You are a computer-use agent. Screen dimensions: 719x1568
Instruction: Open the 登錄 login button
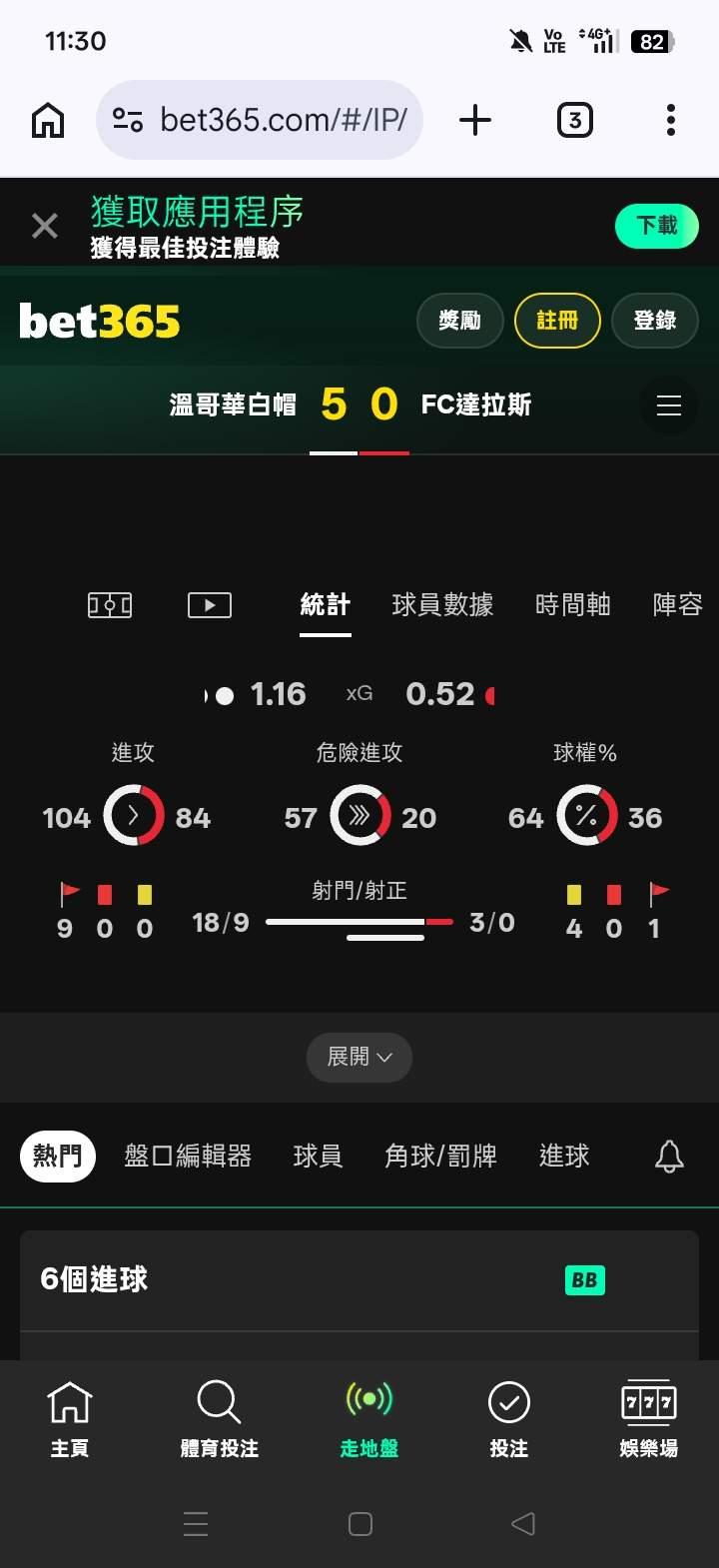[x=655, y=321]
